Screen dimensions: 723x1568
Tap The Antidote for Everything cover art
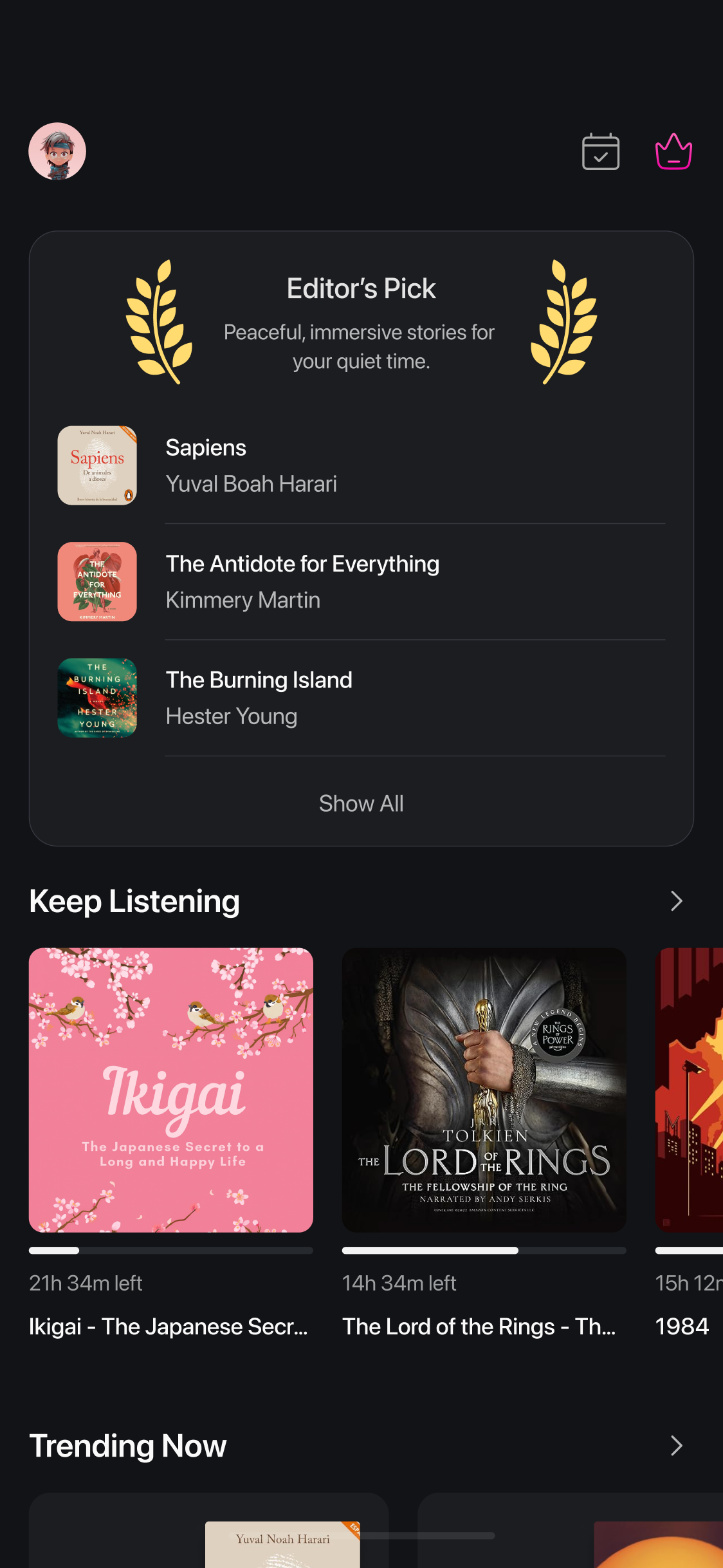point(96,581)
